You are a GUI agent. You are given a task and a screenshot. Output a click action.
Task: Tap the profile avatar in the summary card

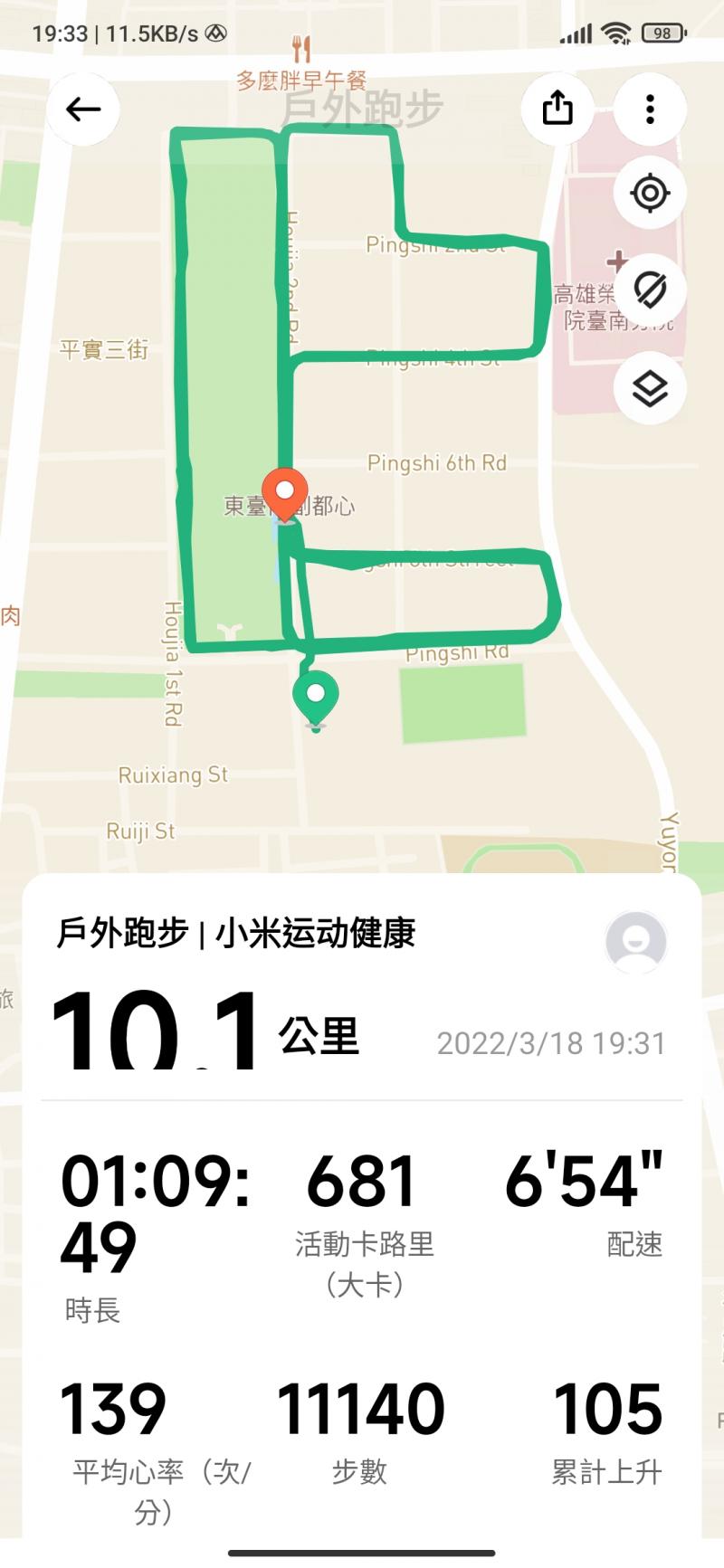(636, 941)
